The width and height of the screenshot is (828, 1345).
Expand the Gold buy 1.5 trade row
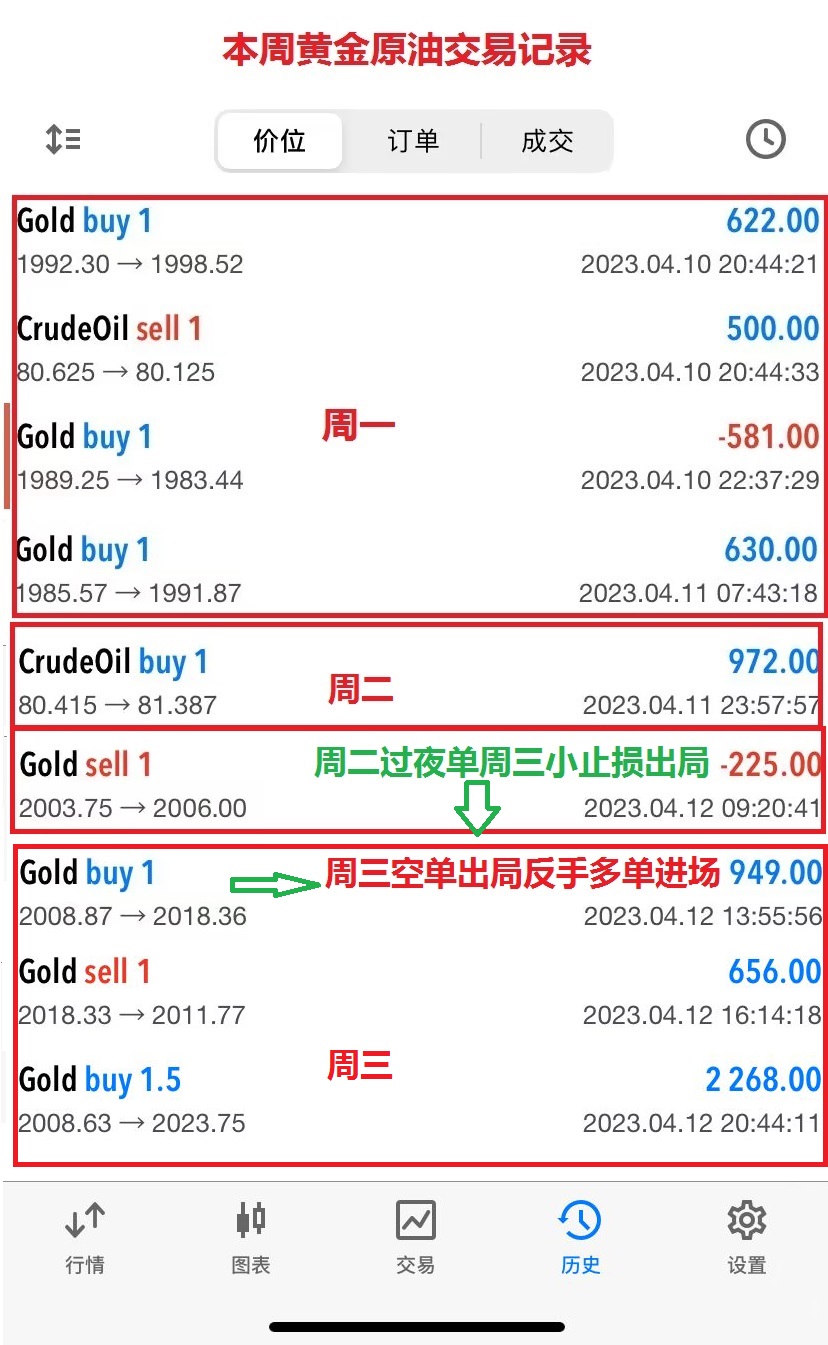tap(418, 1100)
